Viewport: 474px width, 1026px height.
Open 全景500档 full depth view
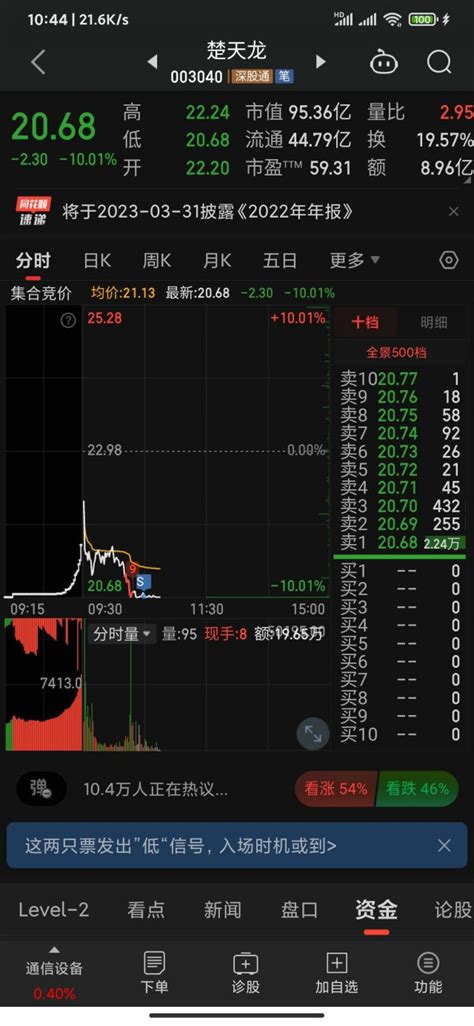click(396, 352)
